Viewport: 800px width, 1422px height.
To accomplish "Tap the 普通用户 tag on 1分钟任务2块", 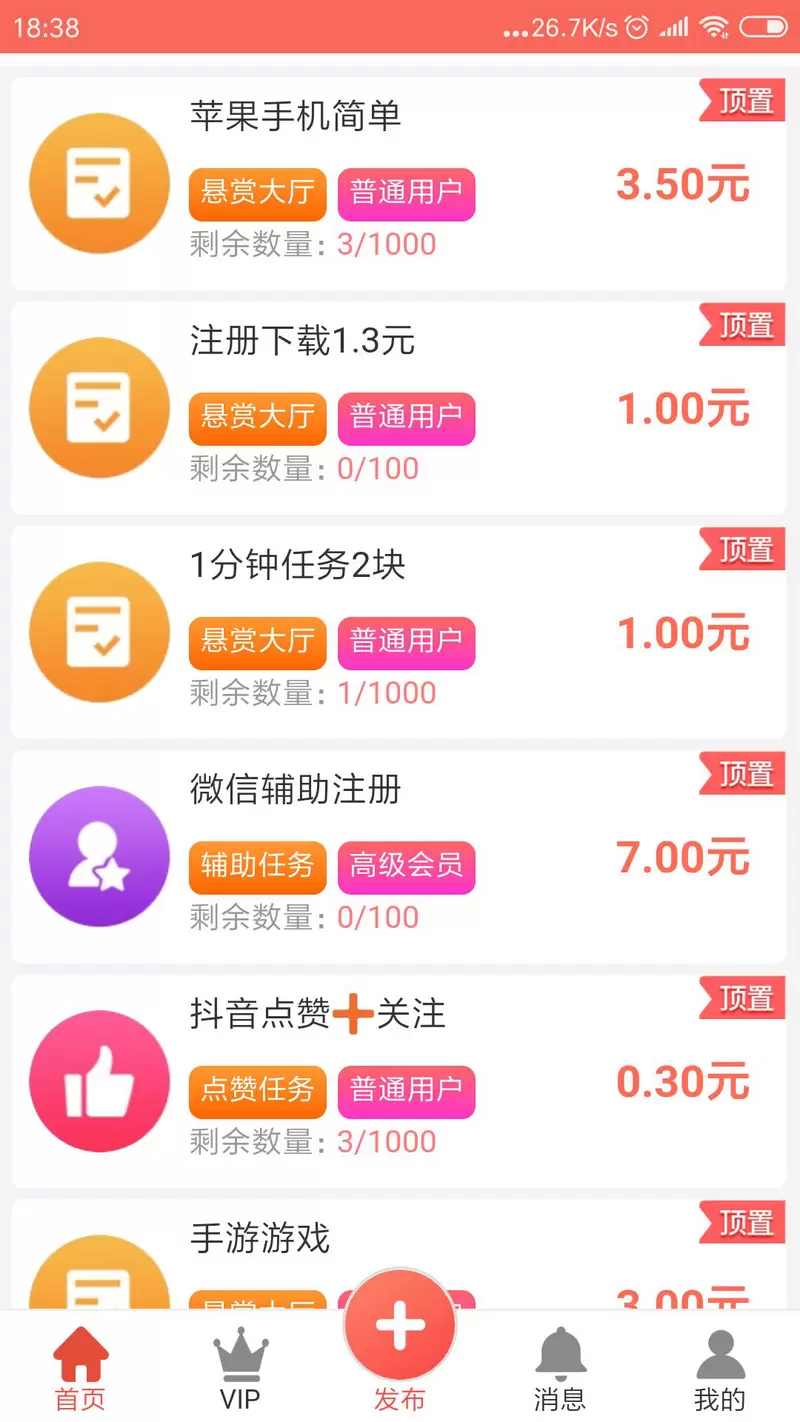I will click(x=406, y=643).
